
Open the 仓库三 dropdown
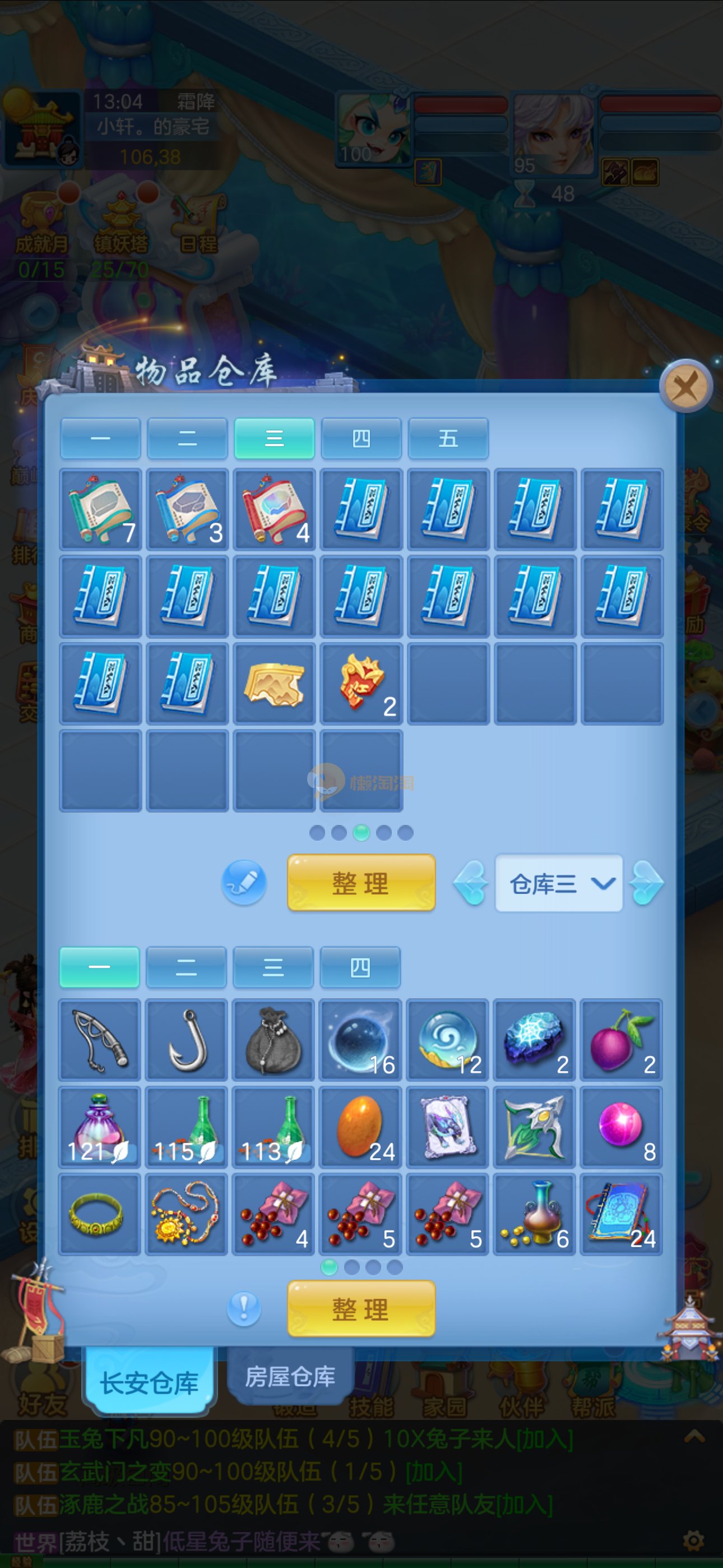tap(559, 883)
